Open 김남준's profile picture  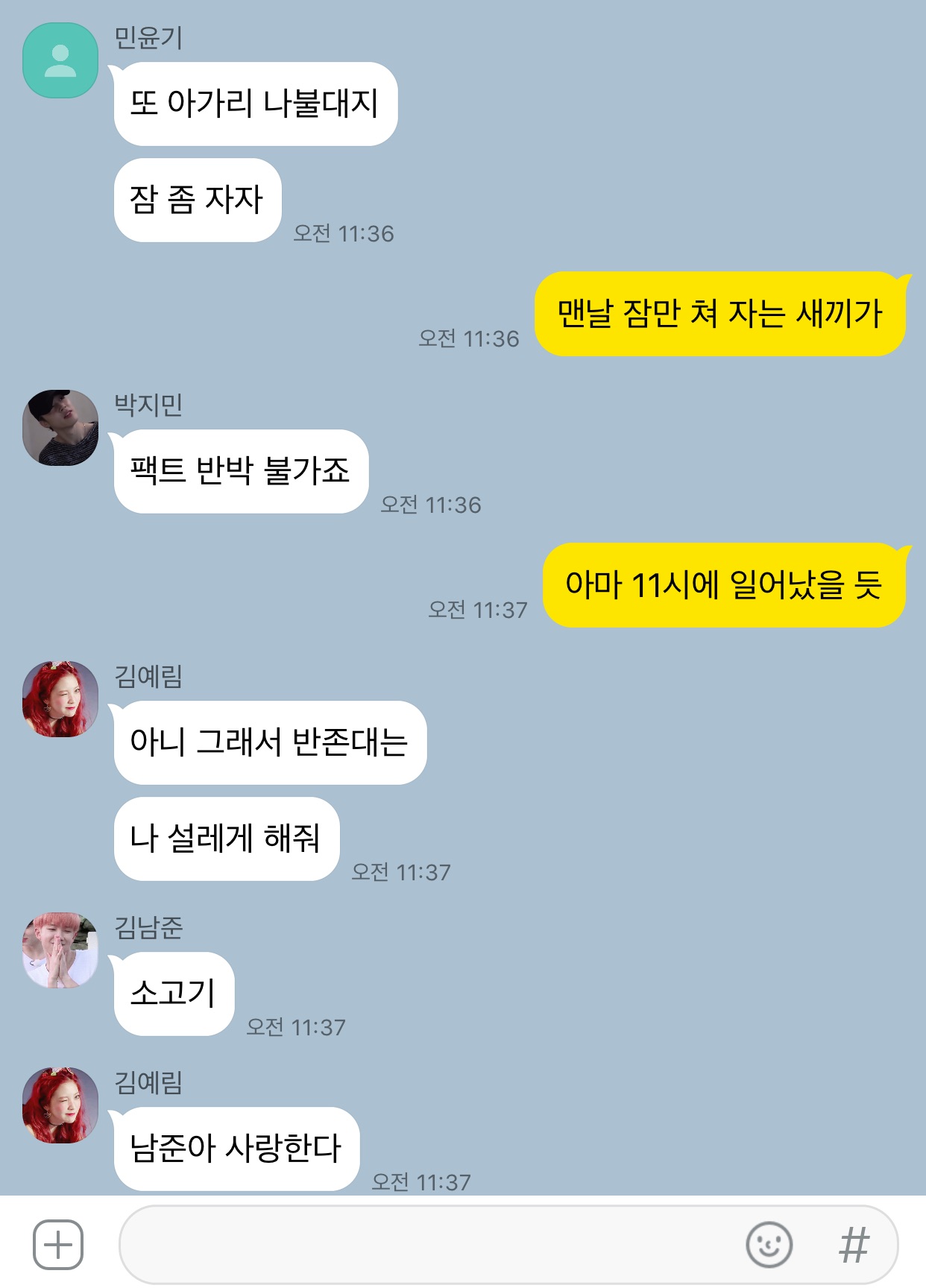(x=60, y=950)
